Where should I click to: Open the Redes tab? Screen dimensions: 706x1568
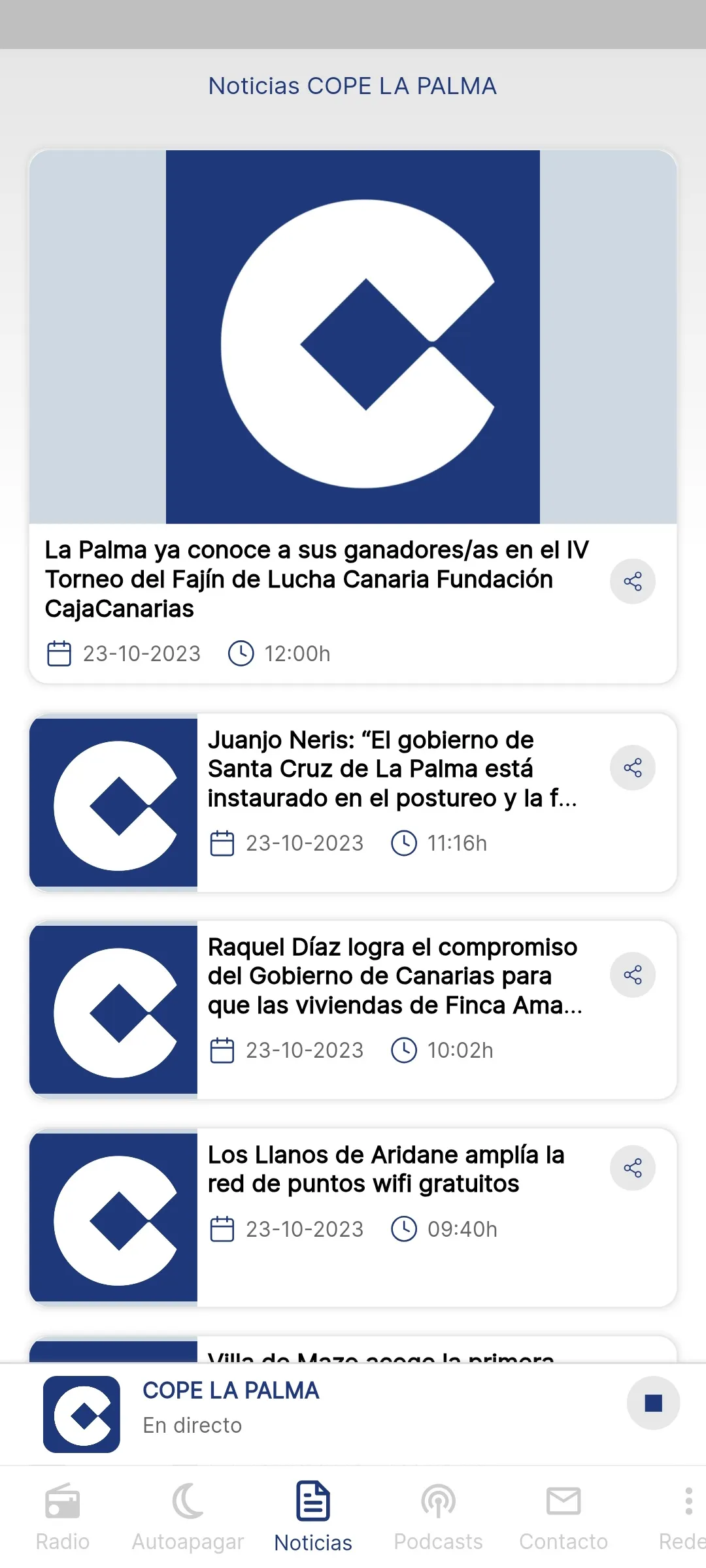tap(682, 1516)
